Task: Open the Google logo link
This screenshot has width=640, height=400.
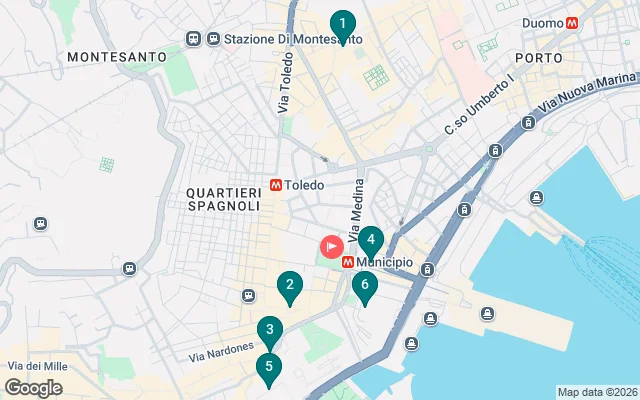Action: click(x=33, y=388)
